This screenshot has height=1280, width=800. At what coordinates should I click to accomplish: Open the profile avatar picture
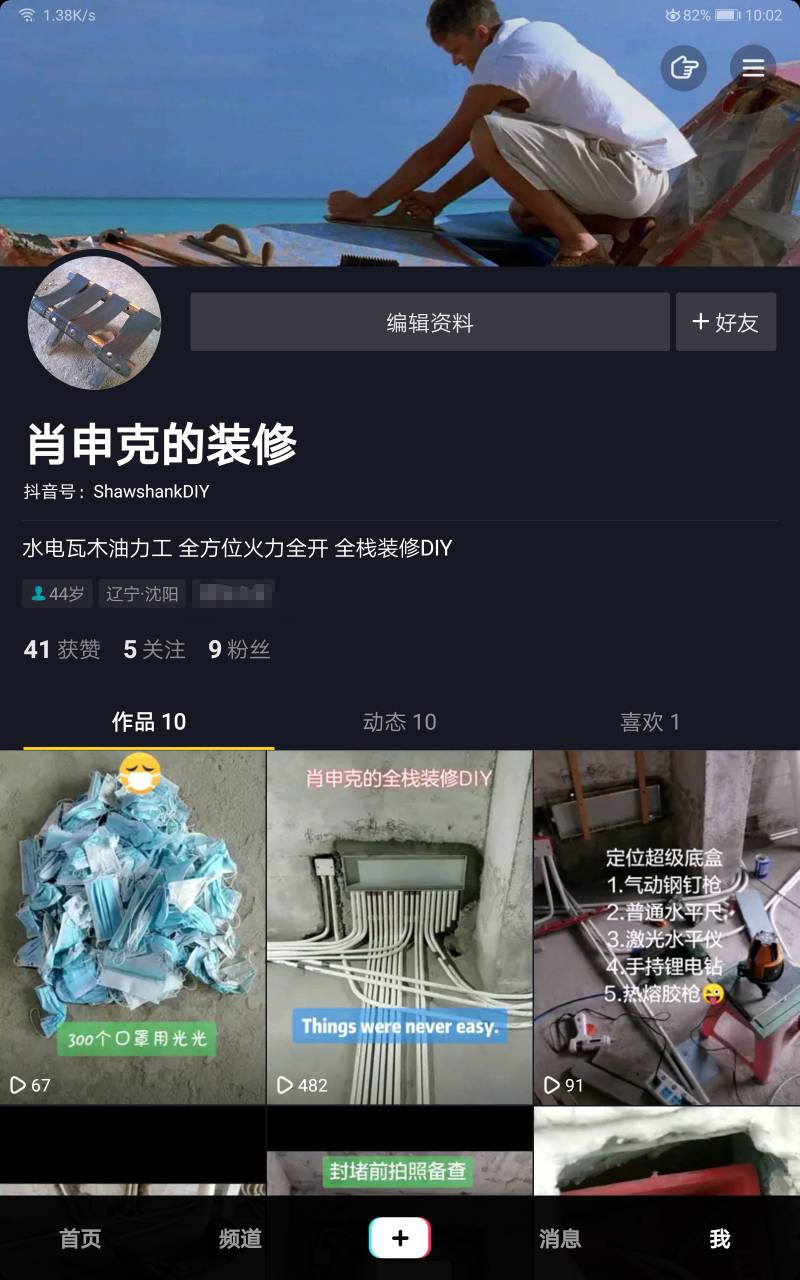point(95,322)
